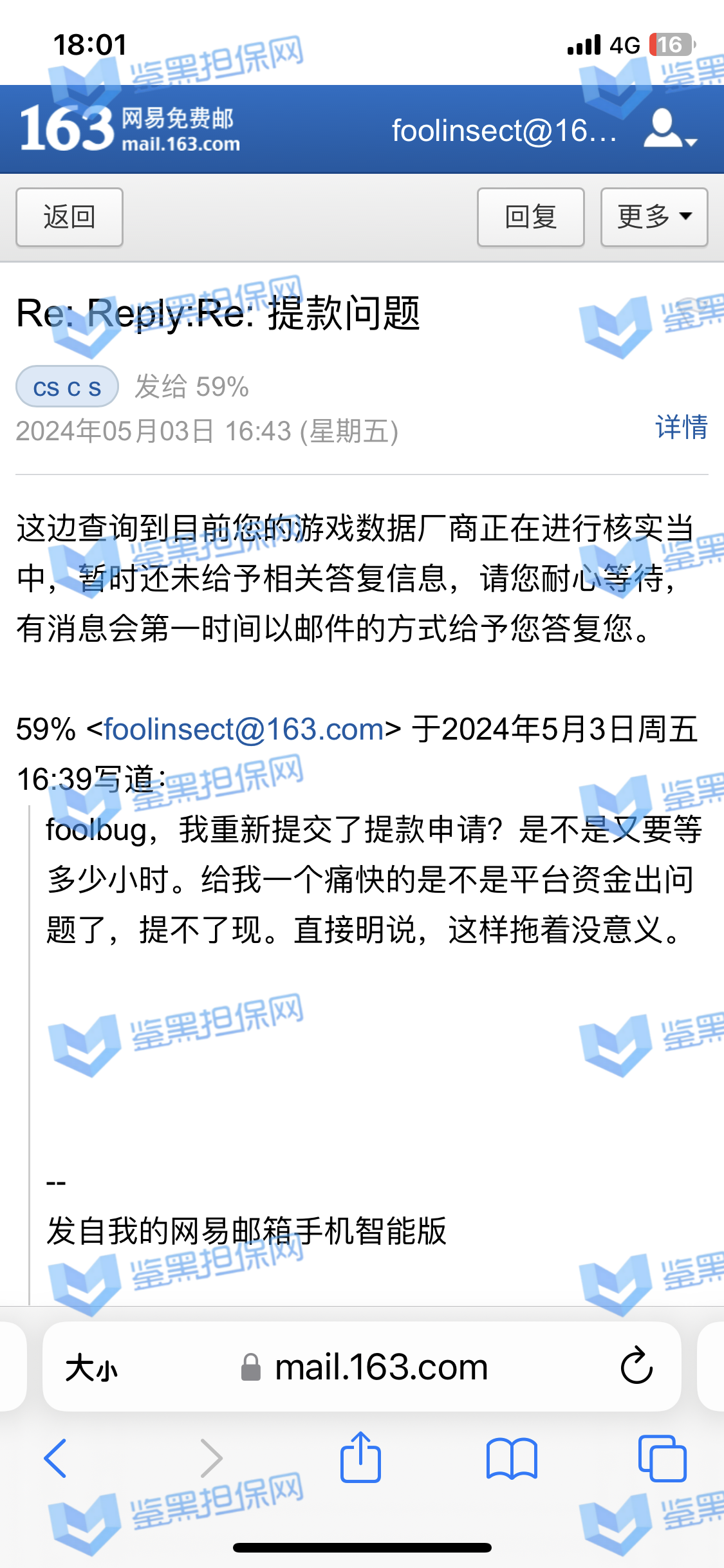View open Safari tabs
724x1568 pixels.
click(662, 1458)
